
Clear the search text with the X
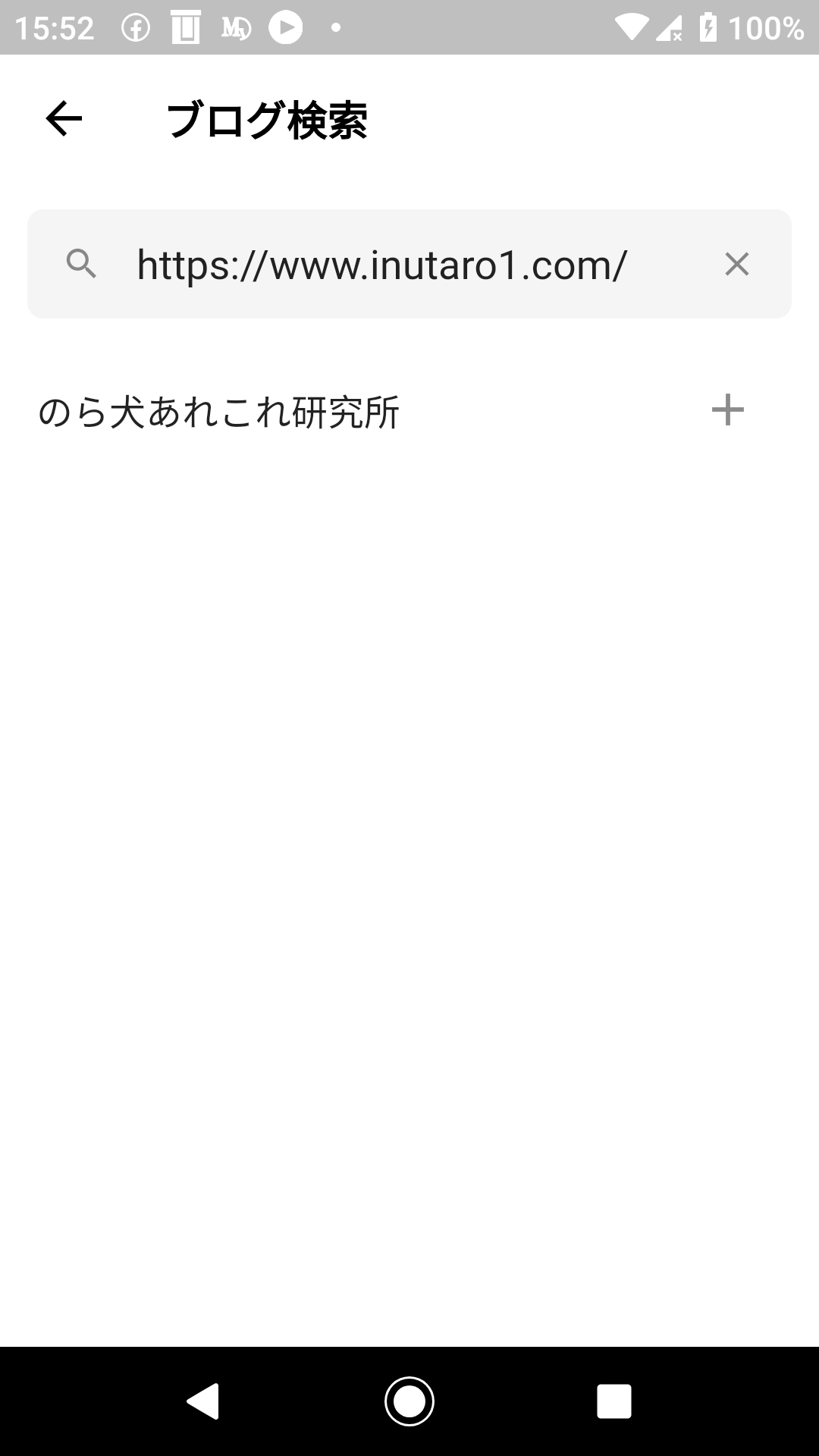736,264
